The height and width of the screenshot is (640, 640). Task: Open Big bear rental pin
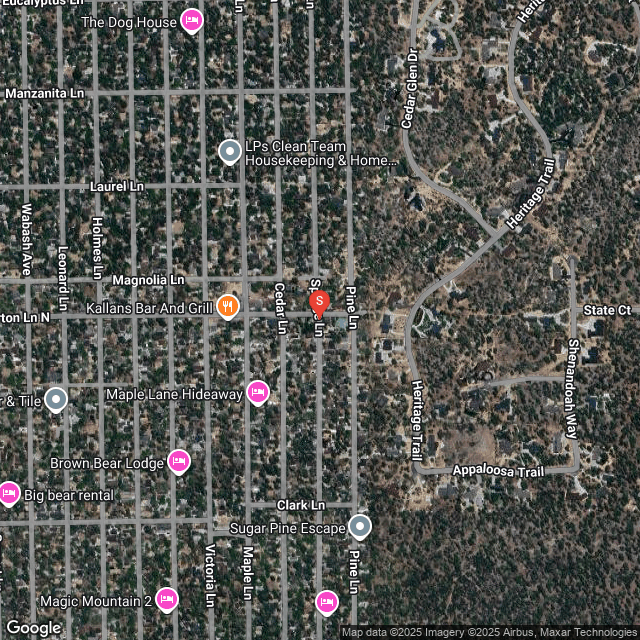point(9,494)
